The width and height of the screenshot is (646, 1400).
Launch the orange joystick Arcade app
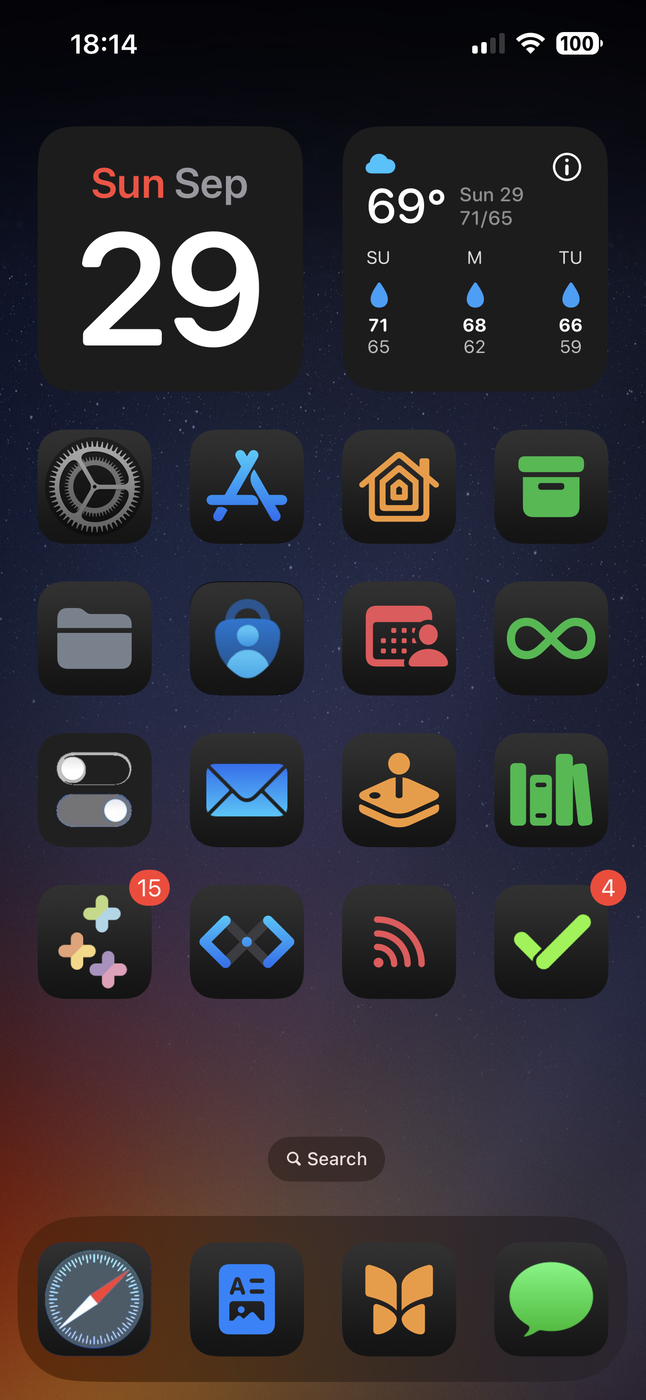pos(399,790)
